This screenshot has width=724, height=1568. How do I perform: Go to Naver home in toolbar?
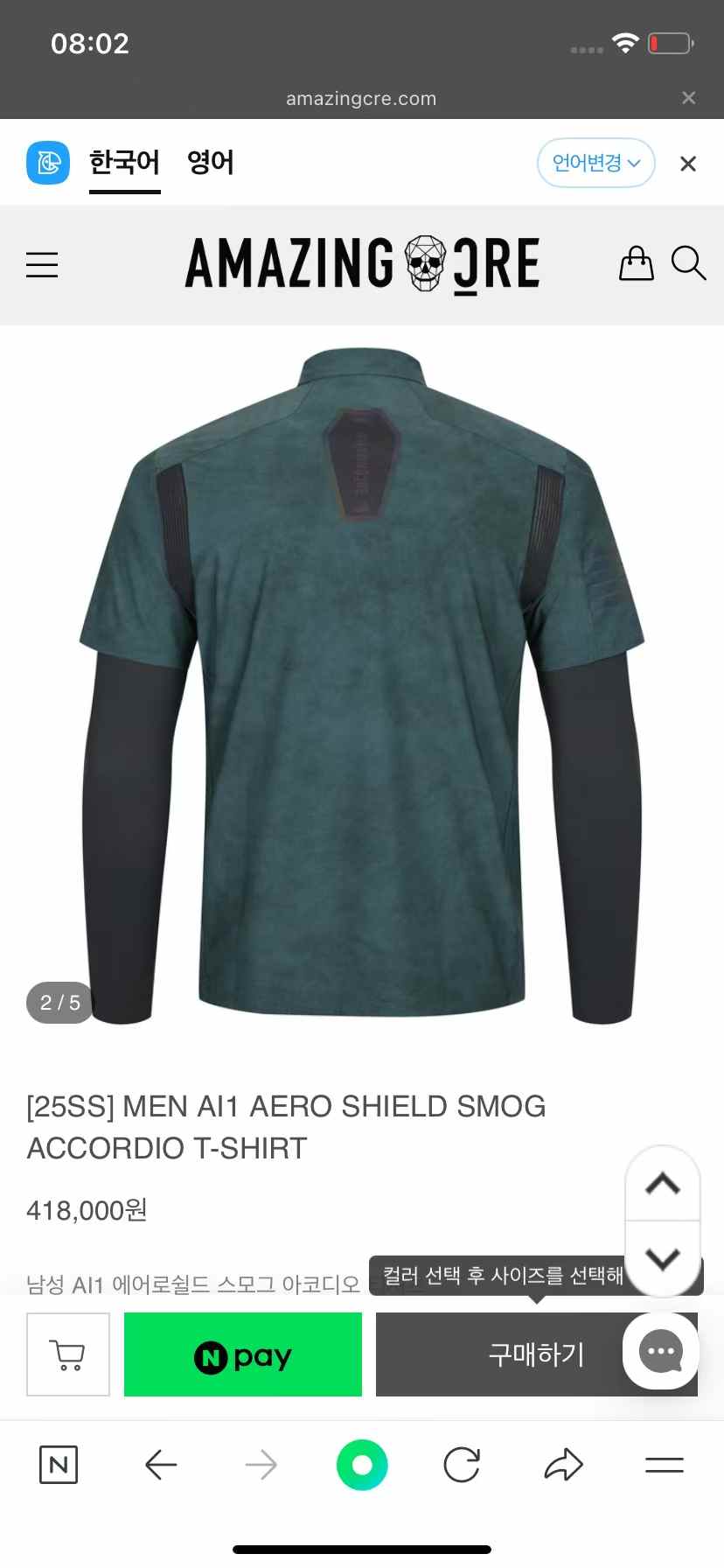pos(59,1465)
